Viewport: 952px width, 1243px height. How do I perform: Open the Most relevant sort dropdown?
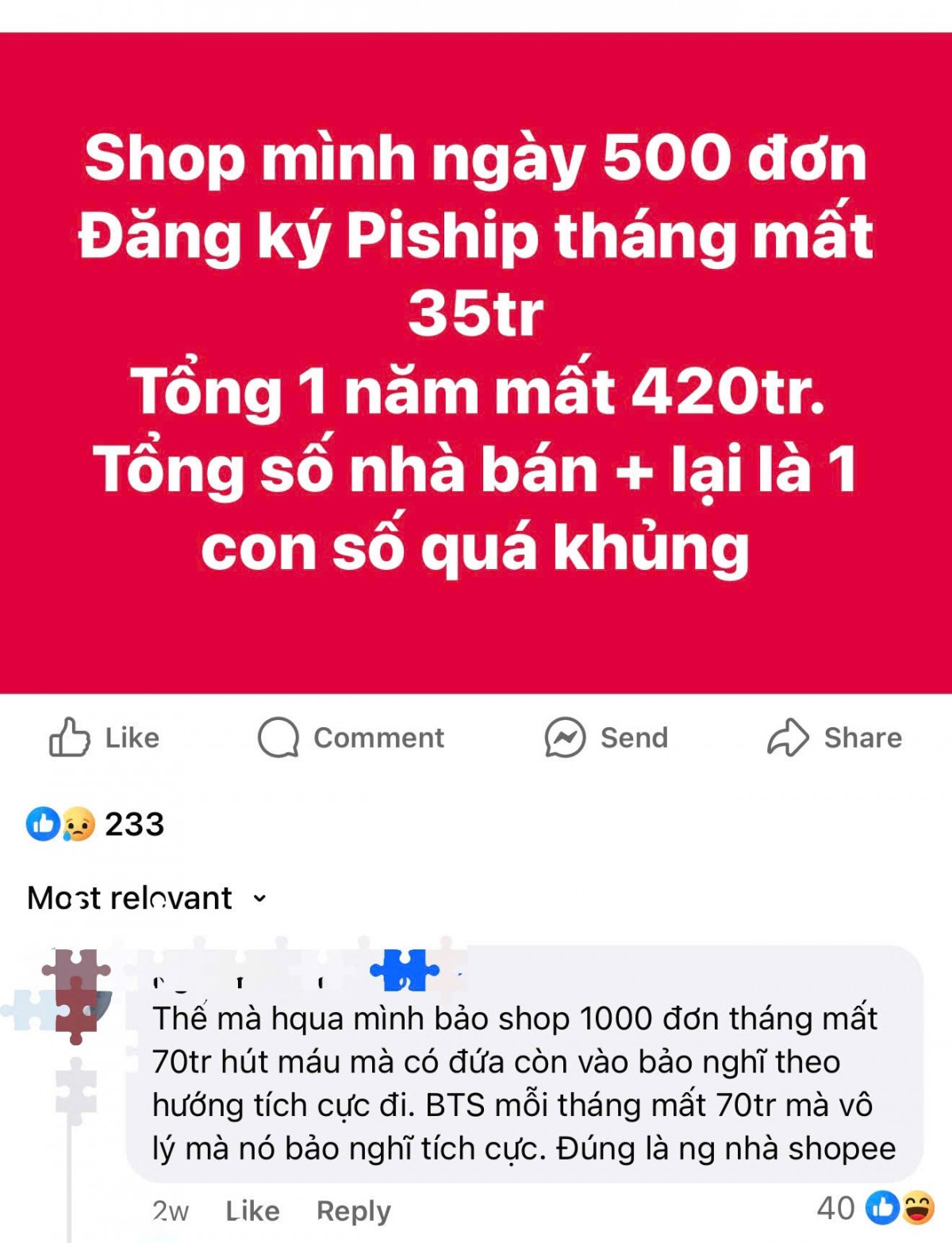point(148,898)
